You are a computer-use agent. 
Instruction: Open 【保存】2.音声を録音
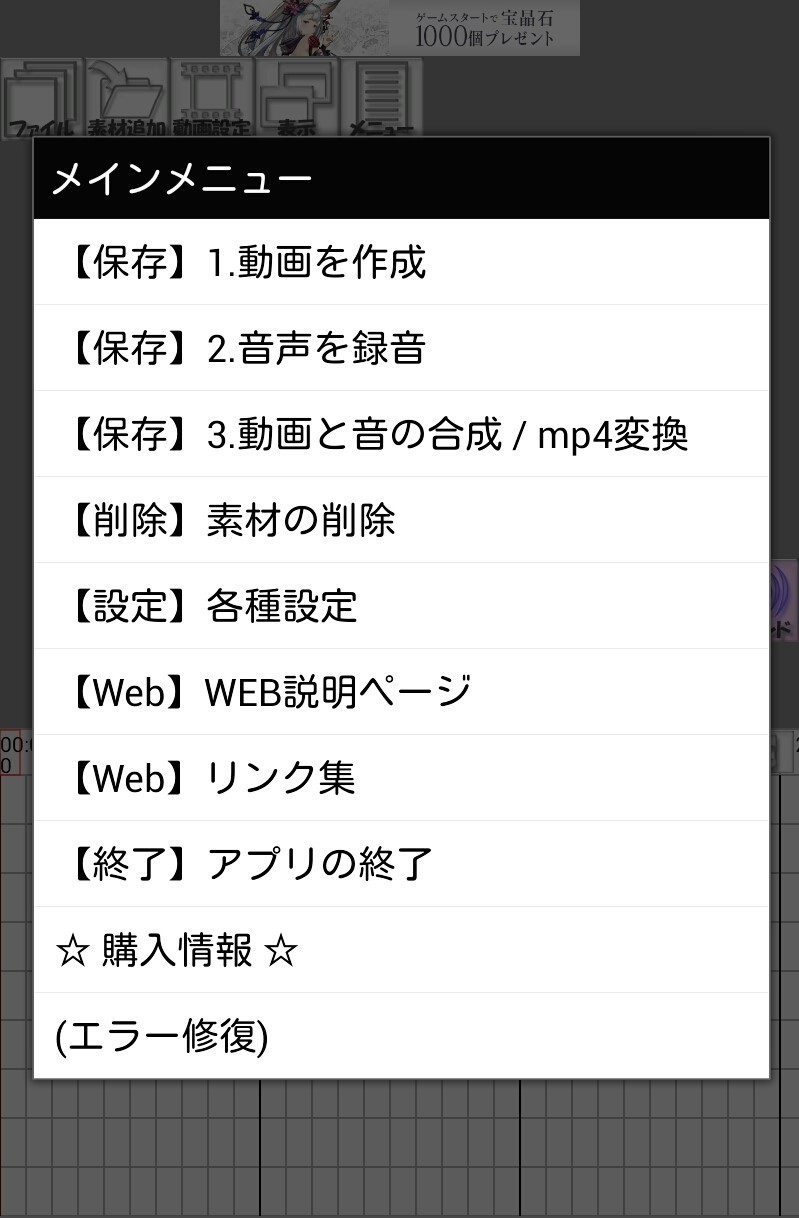[400, 348]
